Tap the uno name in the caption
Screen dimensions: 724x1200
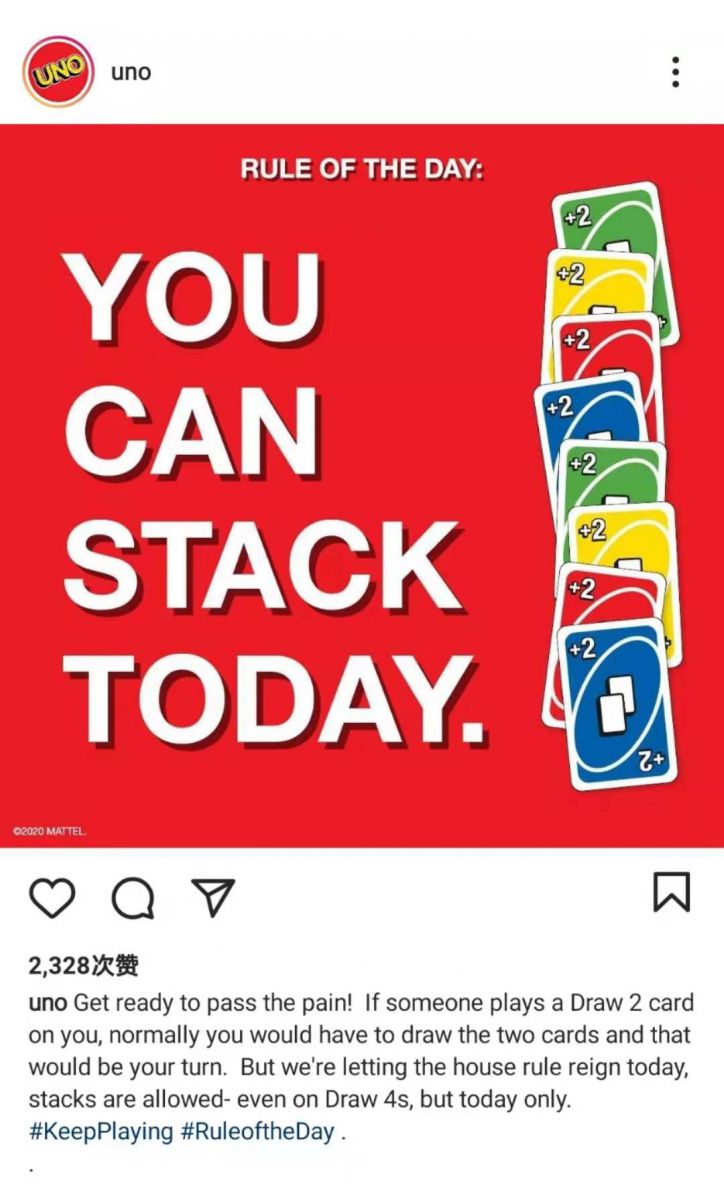47,1003
